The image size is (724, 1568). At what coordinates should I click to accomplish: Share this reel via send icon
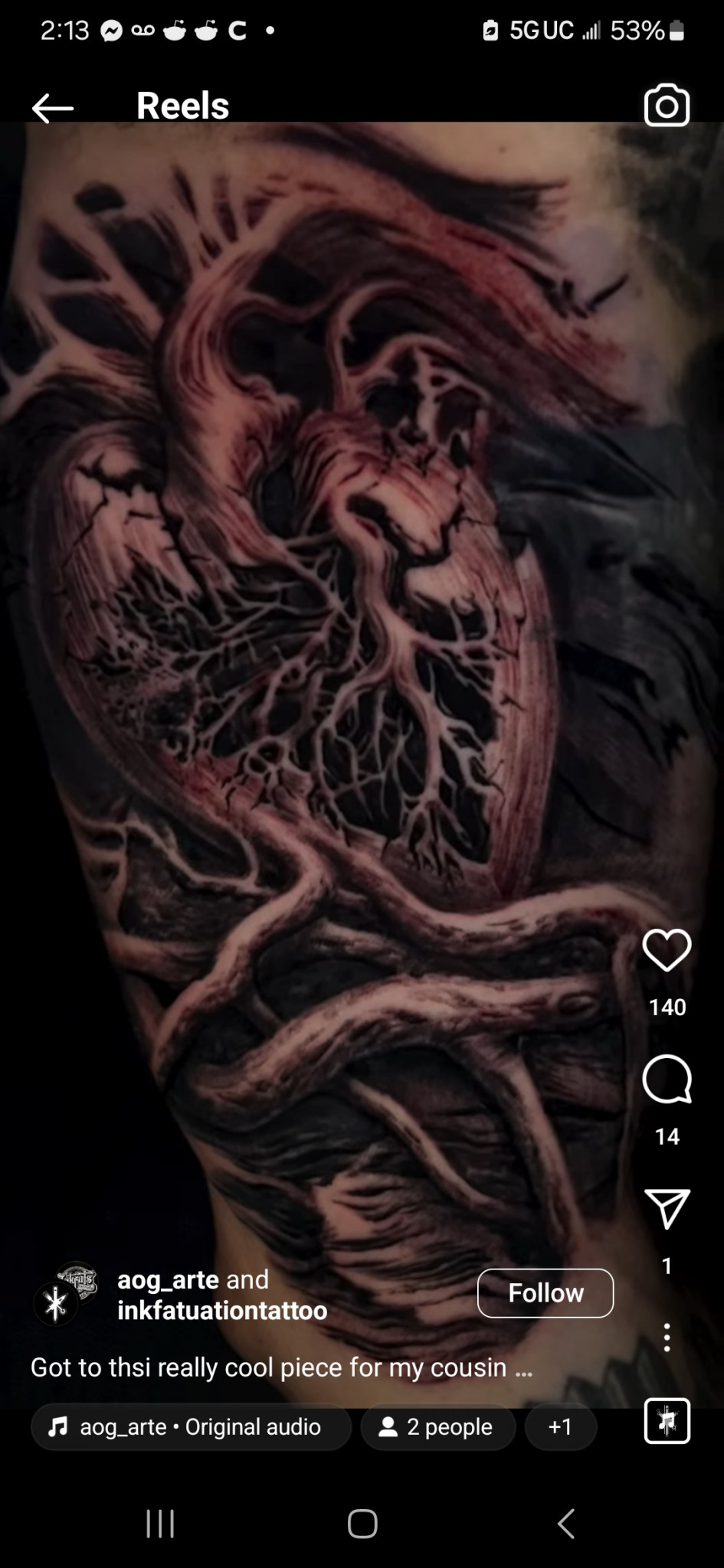point(667,1209)
